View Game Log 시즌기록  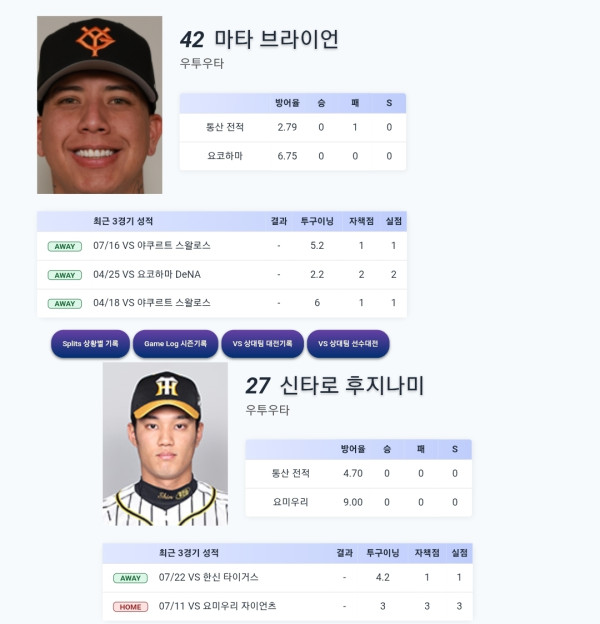(175, 344)
